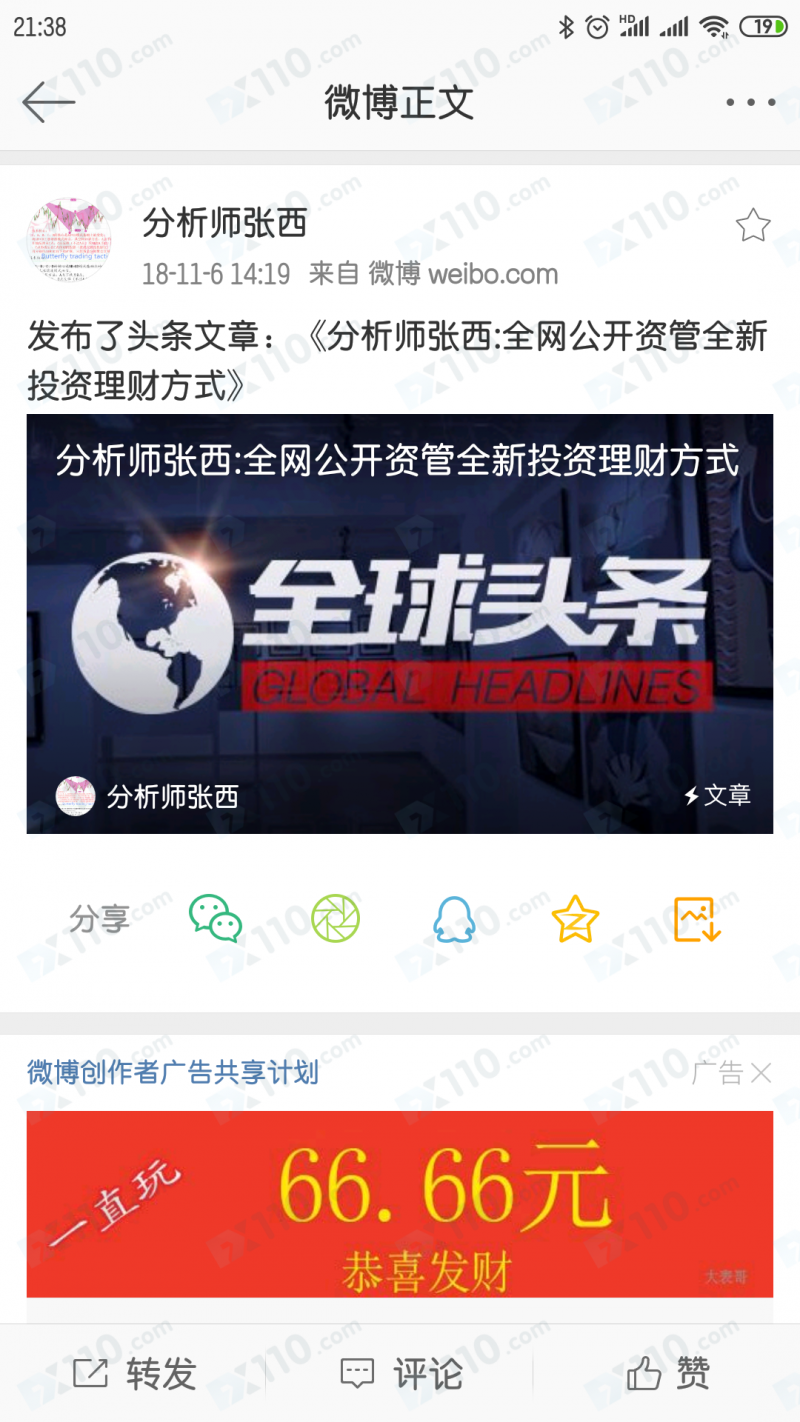This screenshot has height=1422, width=800.
Task: Share the post to QQ
Action: click(456, 918)
